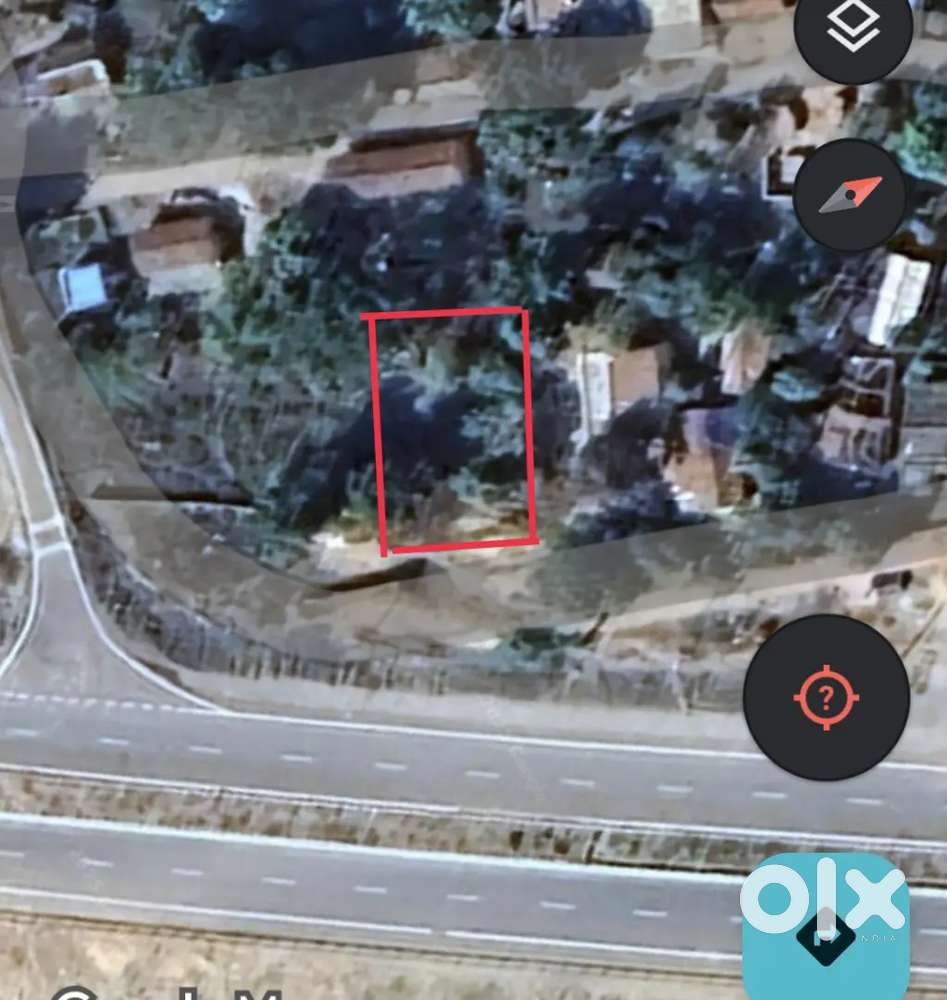Center map on my location
Viewport: 947px width, 1000px height.
tap(826, 697)
